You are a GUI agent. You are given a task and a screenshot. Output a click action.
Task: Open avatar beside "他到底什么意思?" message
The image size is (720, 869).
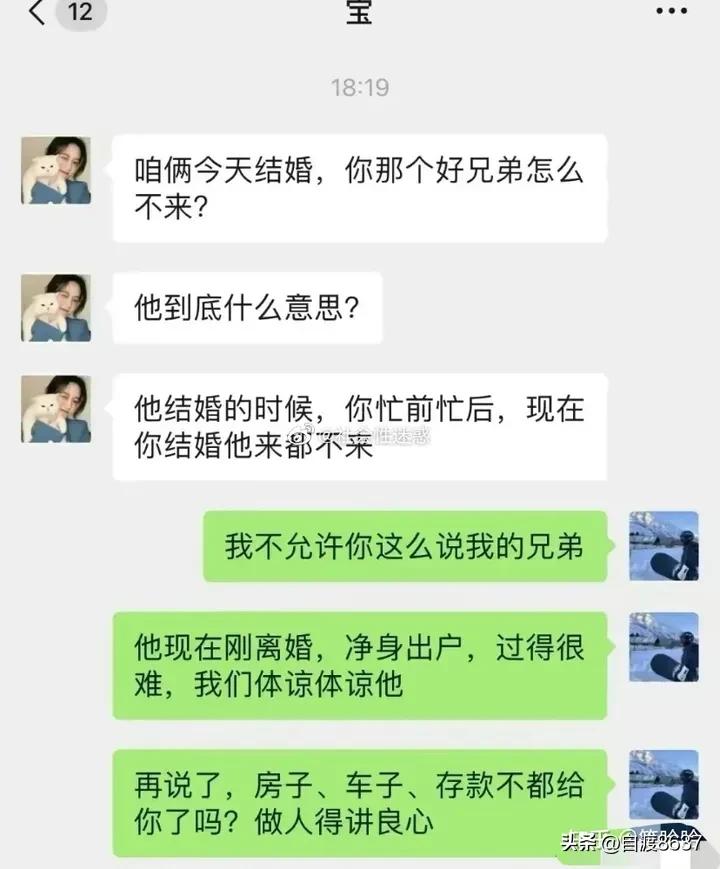[x=56, y=308]
